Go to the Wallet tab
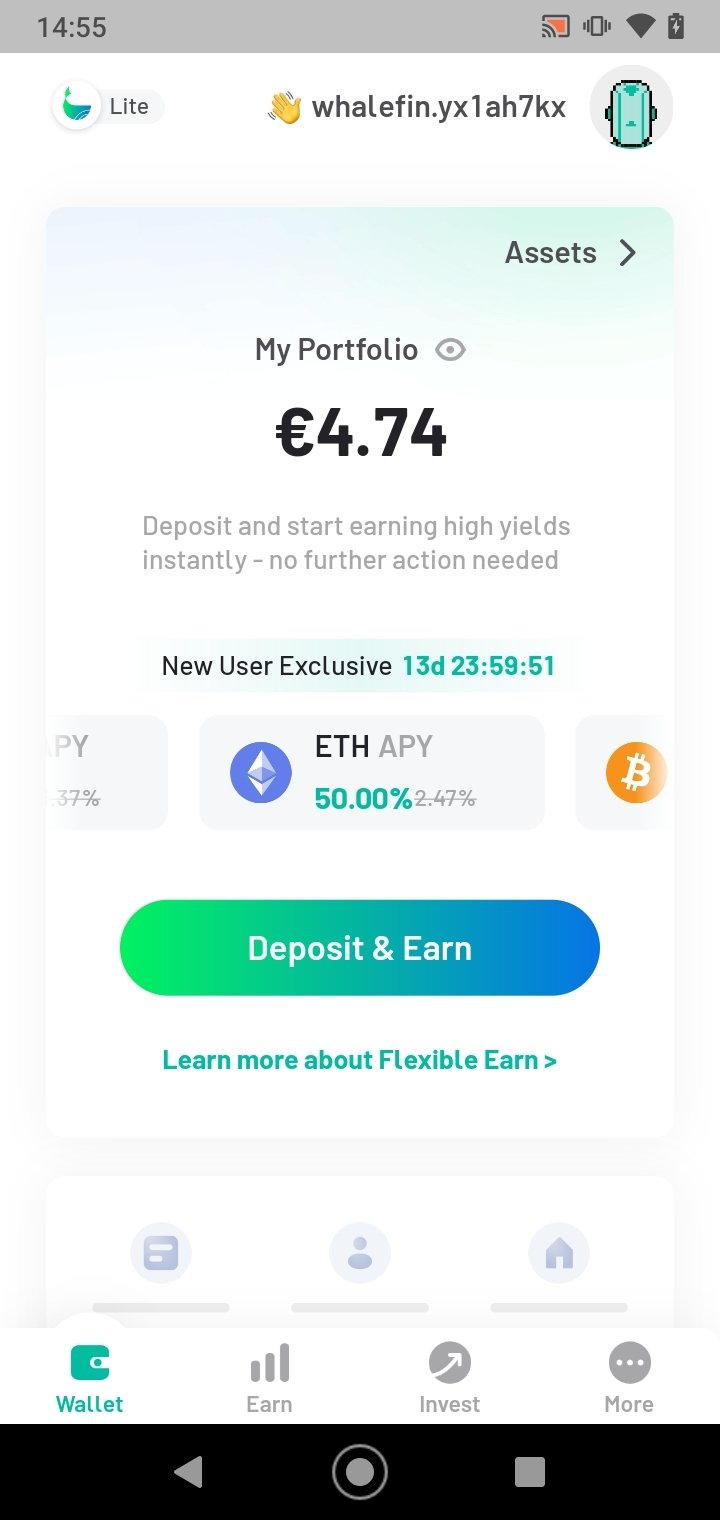Screen dimensions: 720x1520 90,1378
